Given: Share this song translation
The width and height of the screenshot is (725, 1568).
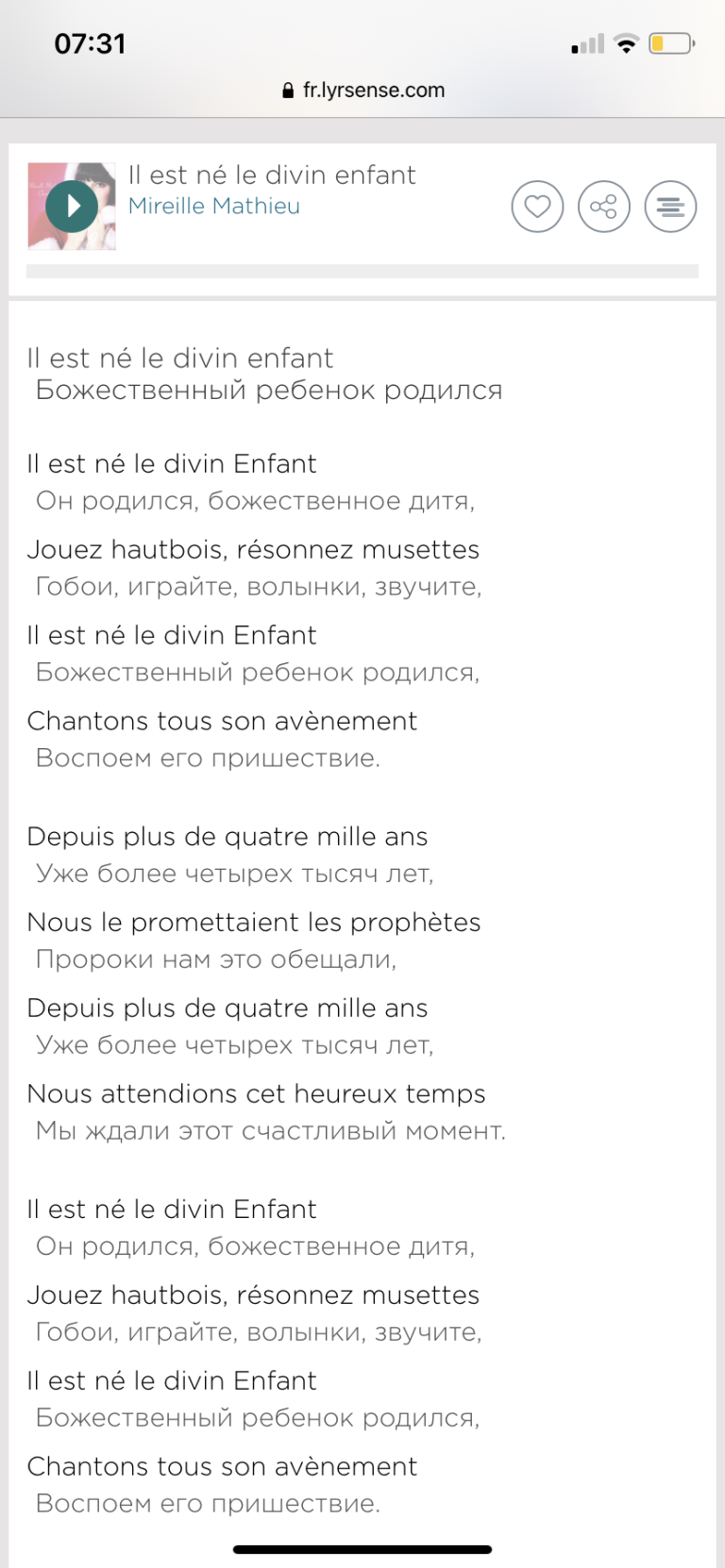Looking at the screenshot, I should [x=603, y=206].
